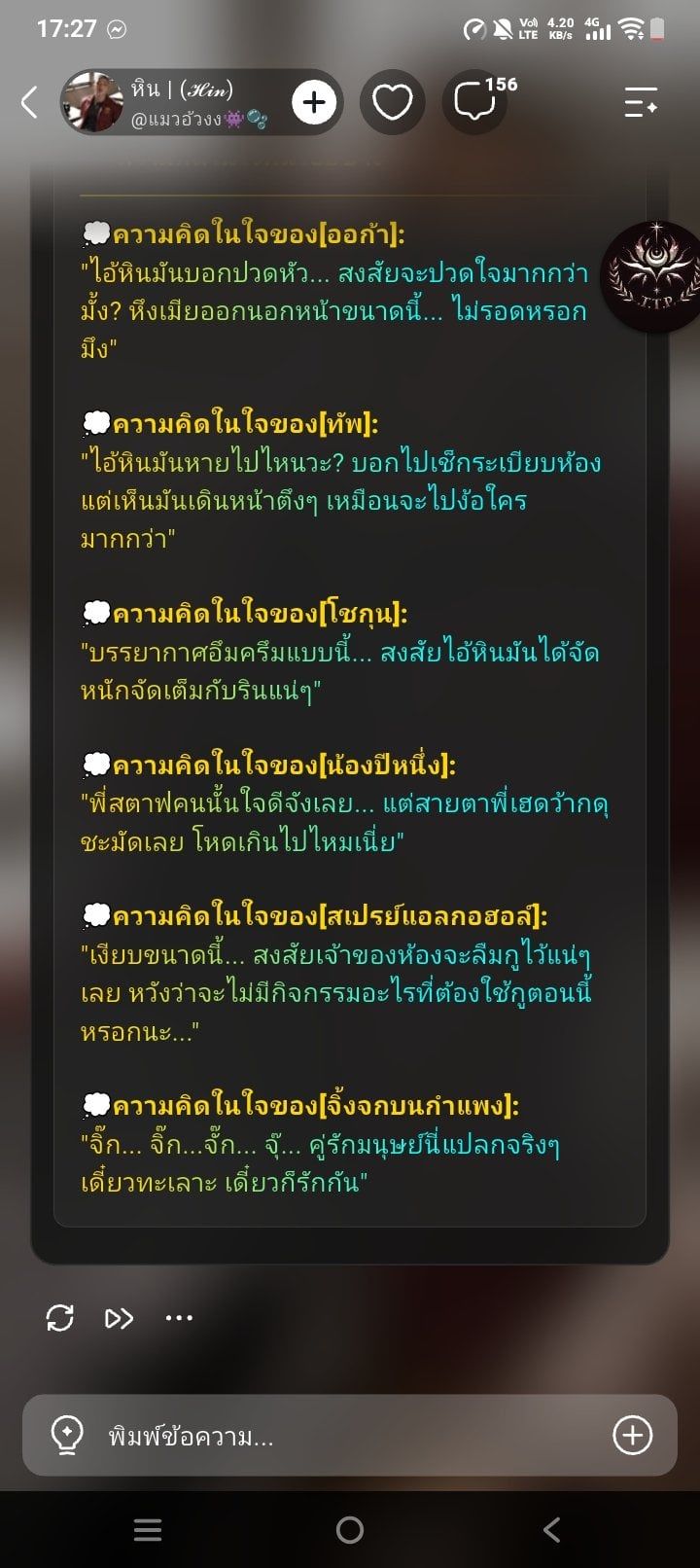Image resolution: width=700 pixels, height=1568 pixels.
Task: Open the comments bubble showing 156
Action: [478, 100]
